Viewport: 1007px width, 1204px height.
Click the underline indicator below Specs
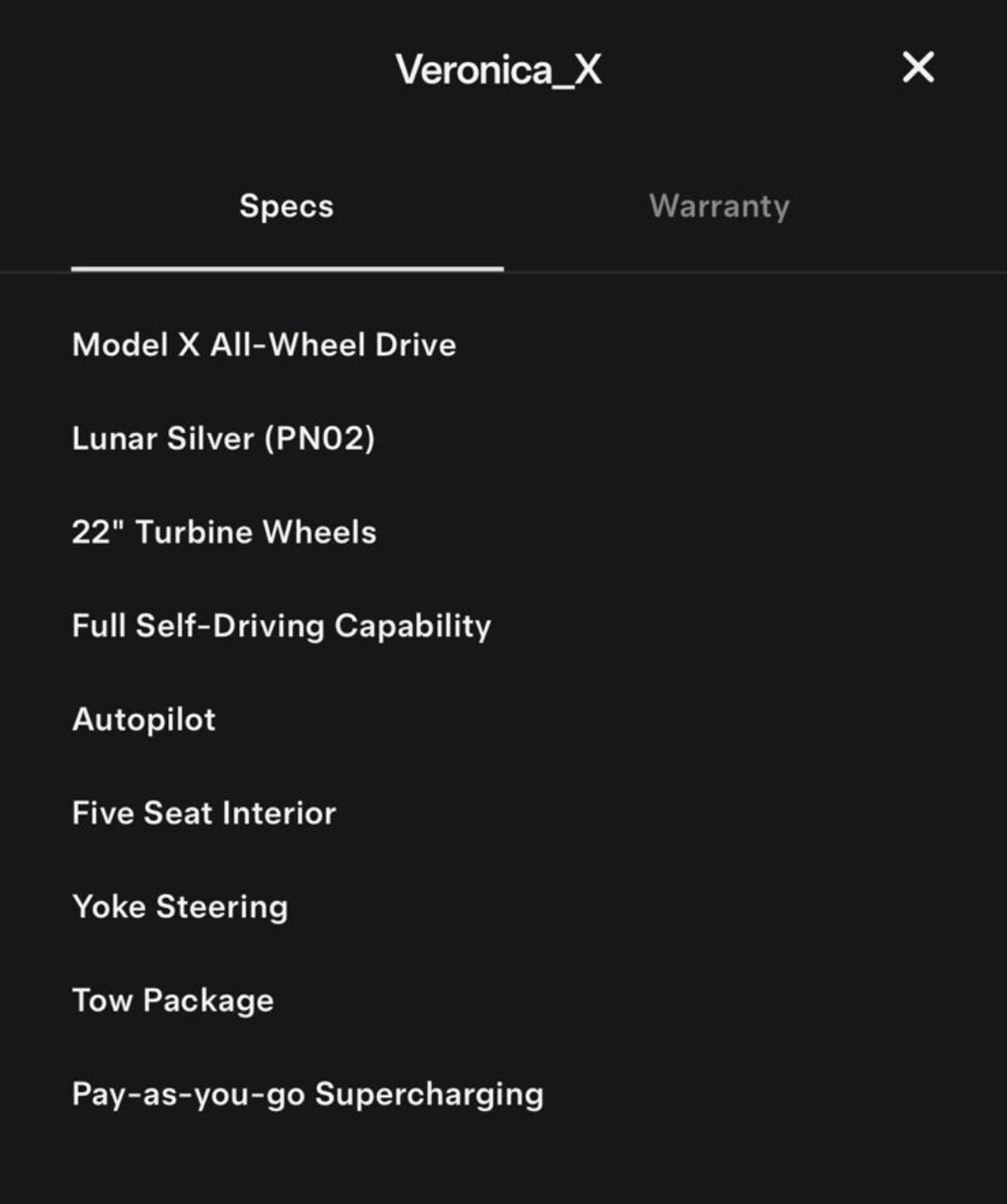287,269
